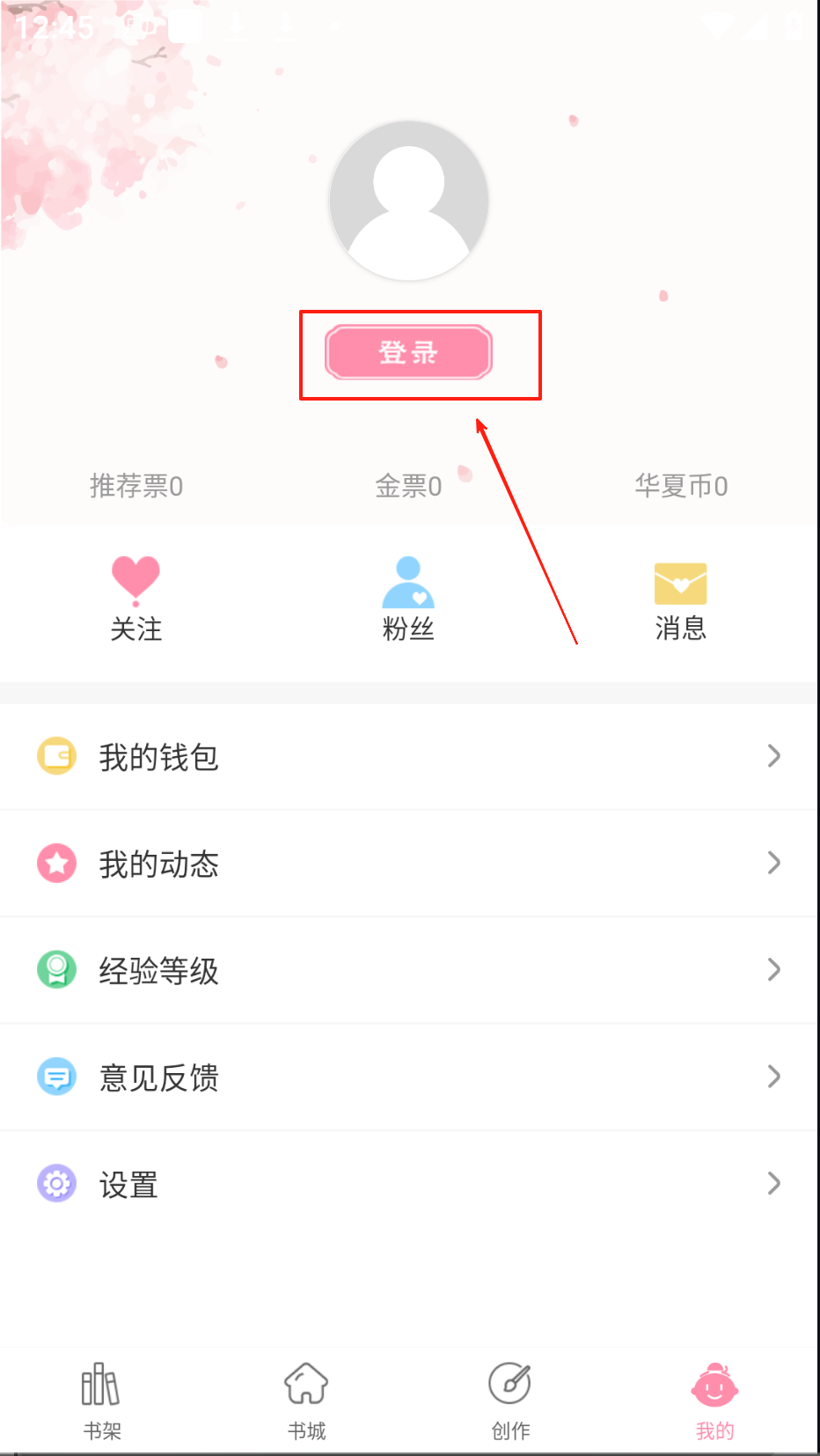Open 意见反馈 feedback

[x=408, y=1077]
